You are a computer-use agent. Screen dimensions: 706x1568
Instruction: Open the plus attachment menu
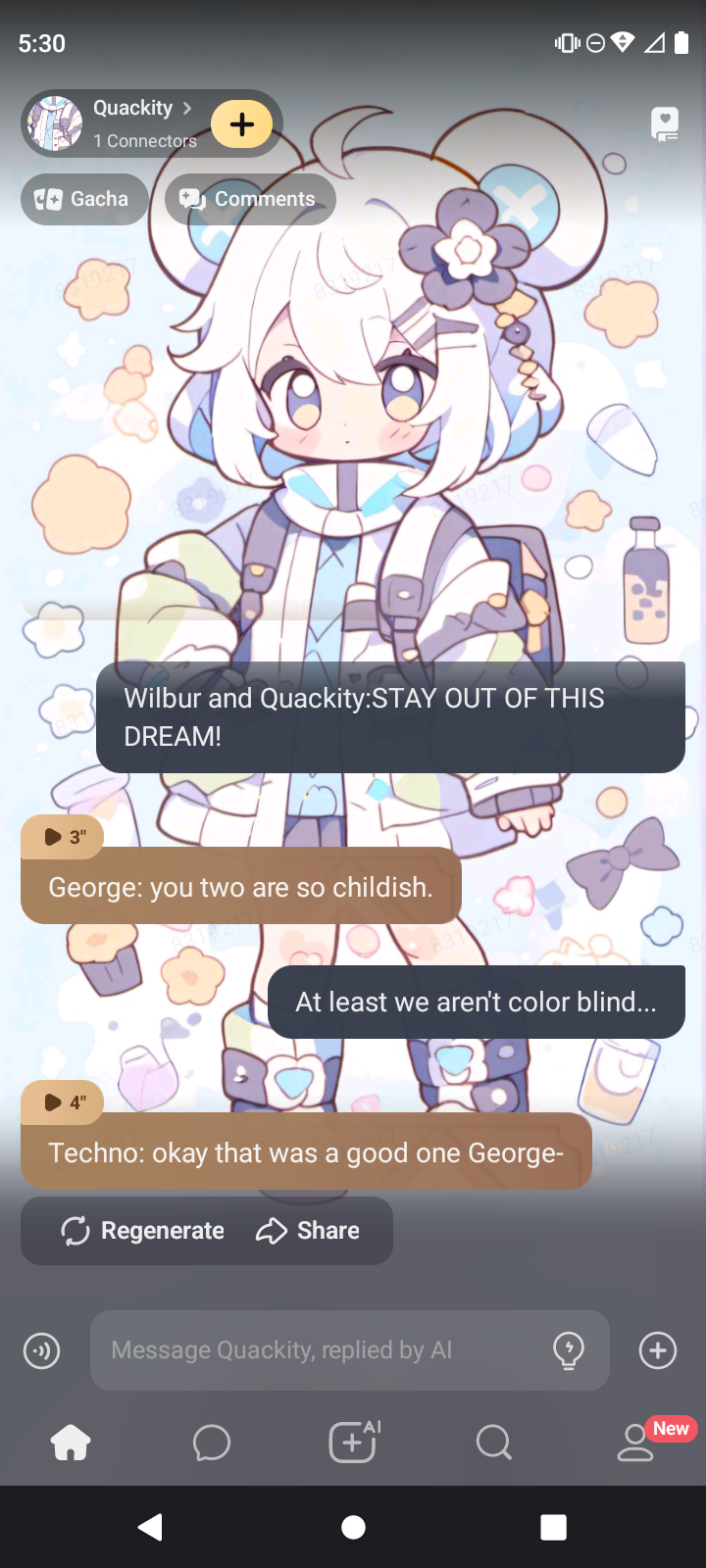click(657, 1350)
